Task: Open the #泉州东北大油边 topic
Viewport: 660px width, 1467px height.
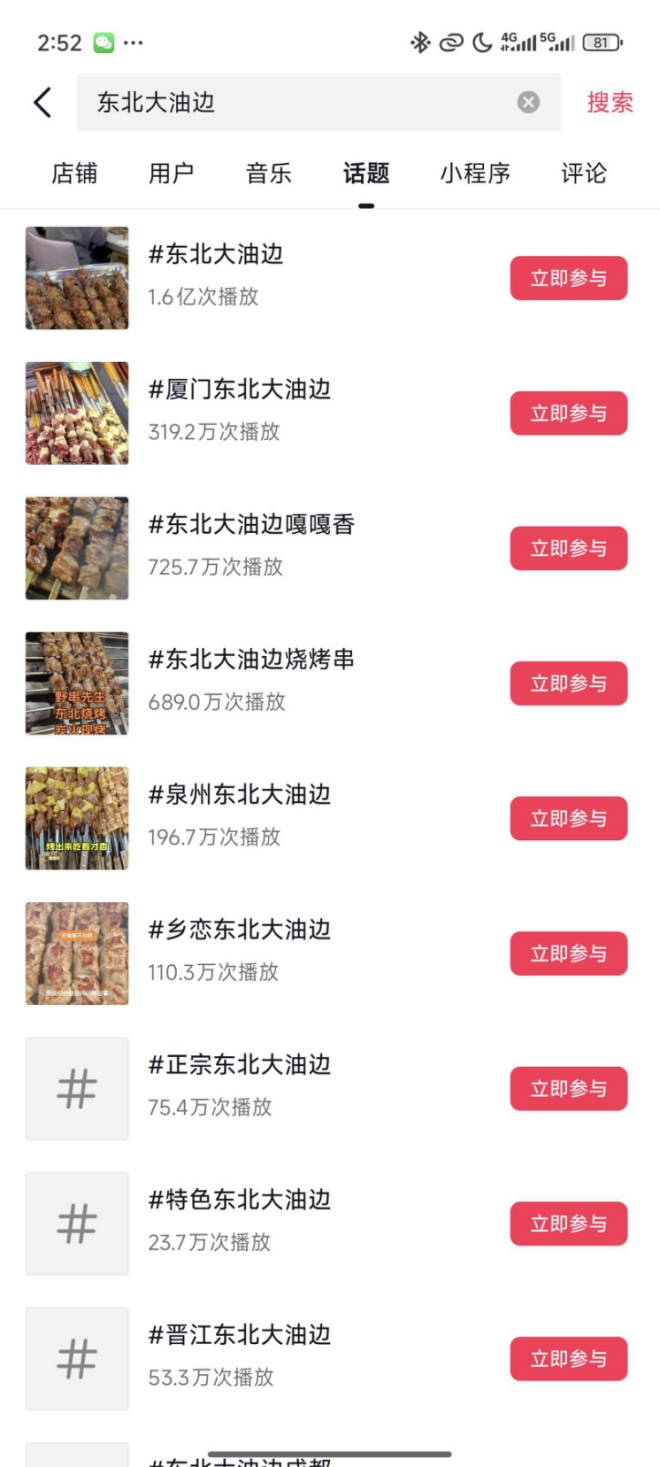Action: click(x=240, y=795)
